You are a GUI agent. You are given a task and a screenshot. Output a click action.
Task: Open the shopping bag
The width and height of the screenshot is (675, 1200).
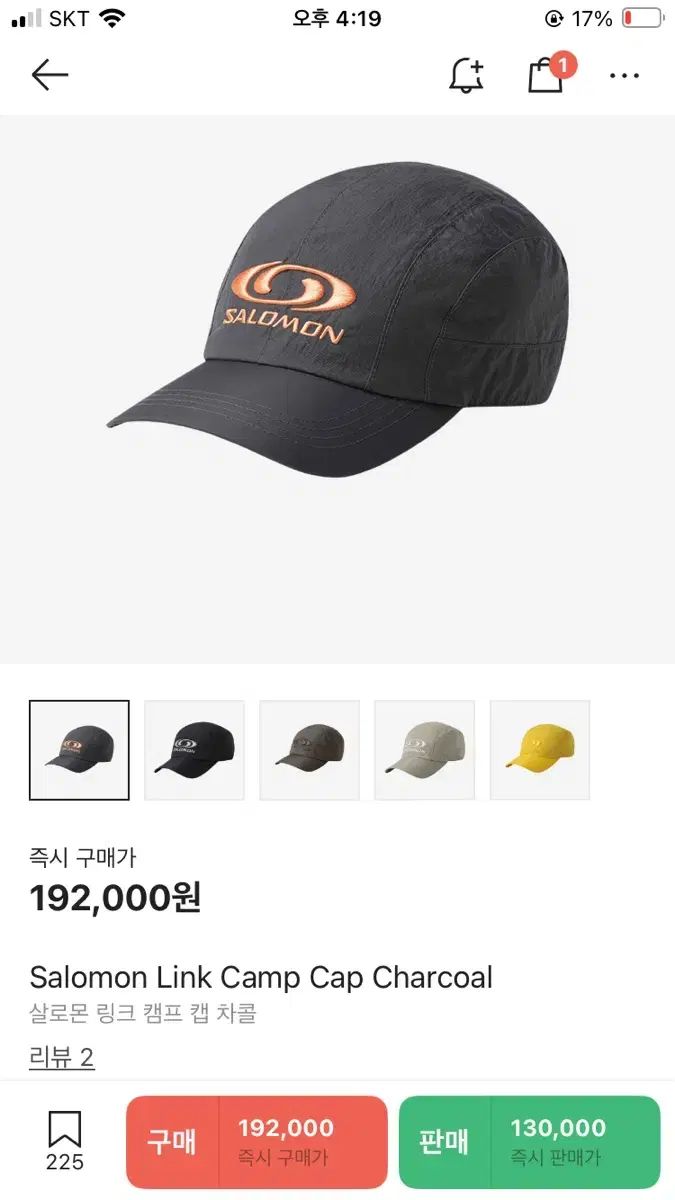[x=546, y=76]
